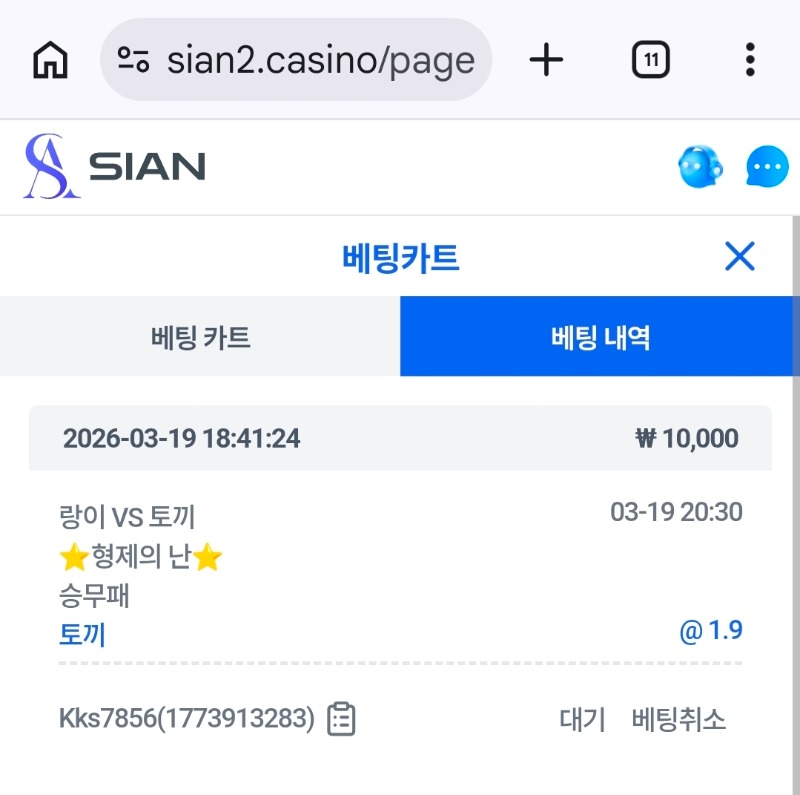Copy the bet ID Kks7856(1773913283)

342,718
